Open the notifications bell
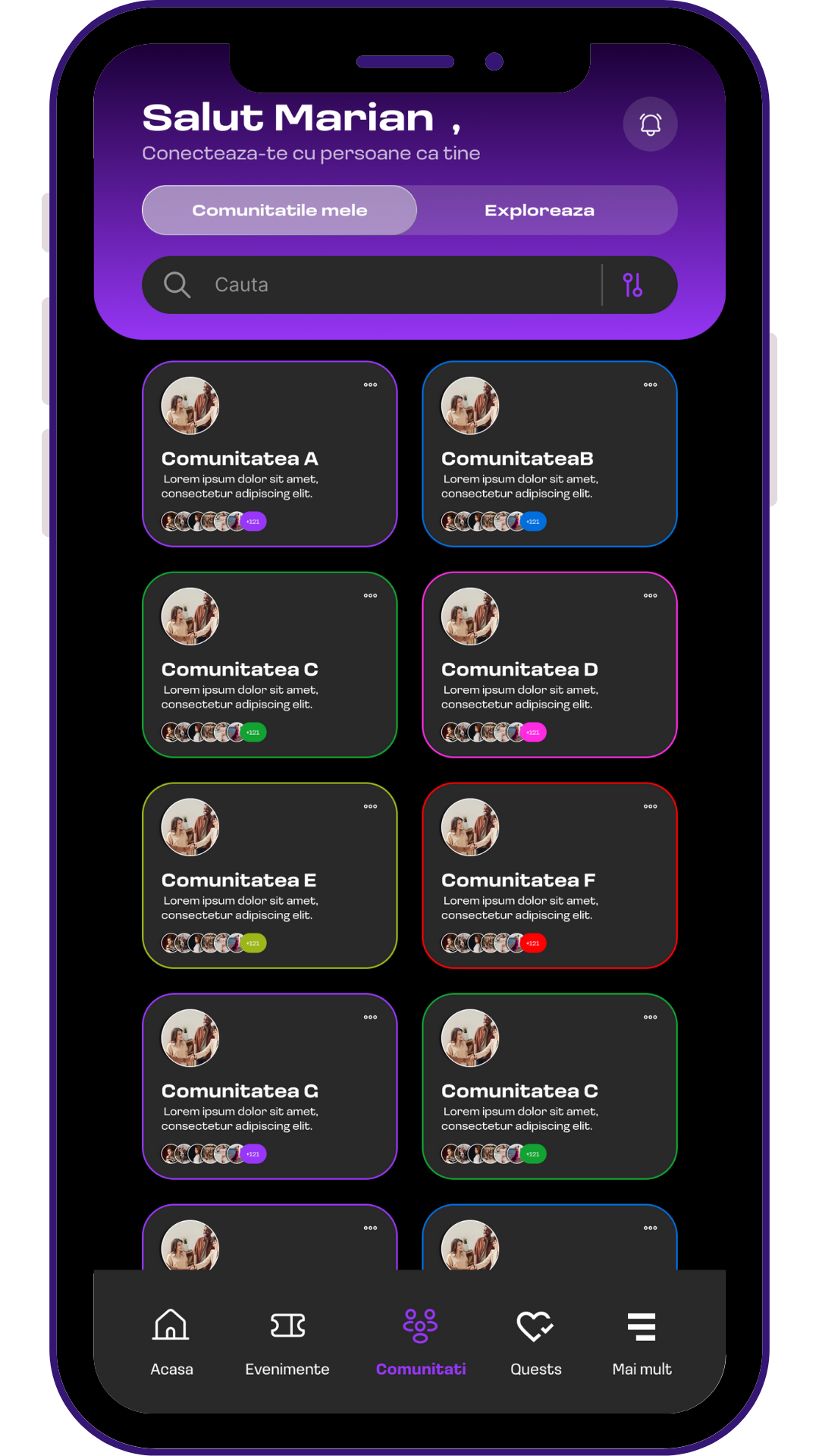The image size is (819, 1456). [650, 124]
